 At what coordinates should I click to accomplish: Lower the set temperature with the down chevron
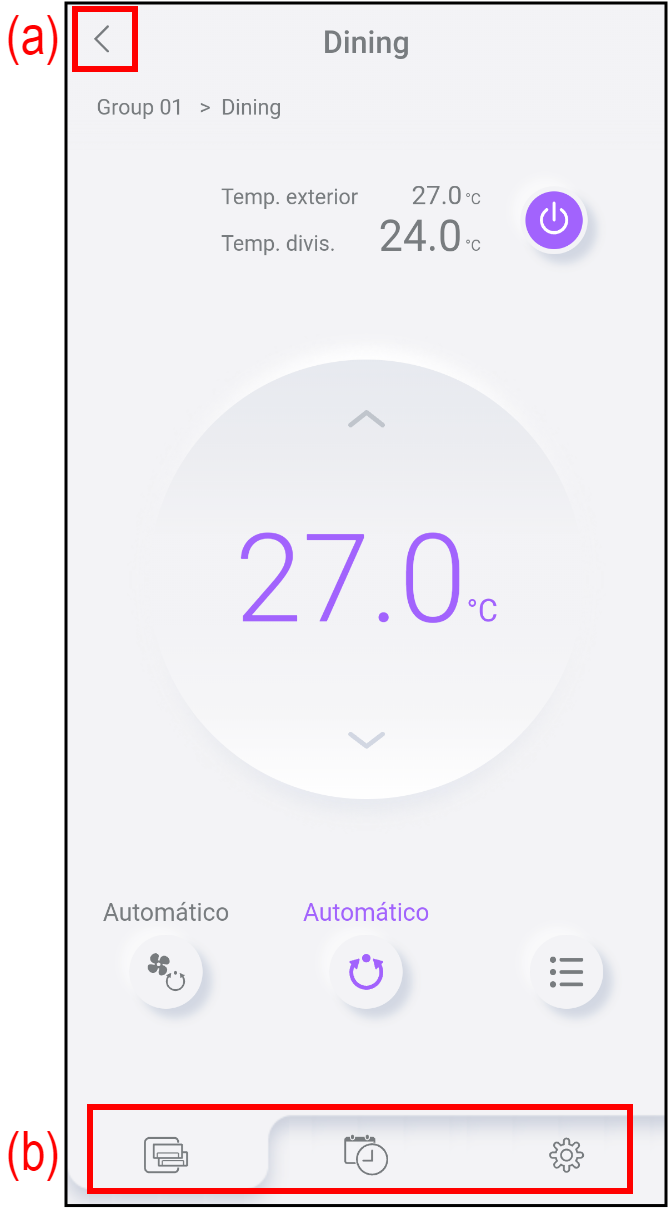click(x=366, y=739)
